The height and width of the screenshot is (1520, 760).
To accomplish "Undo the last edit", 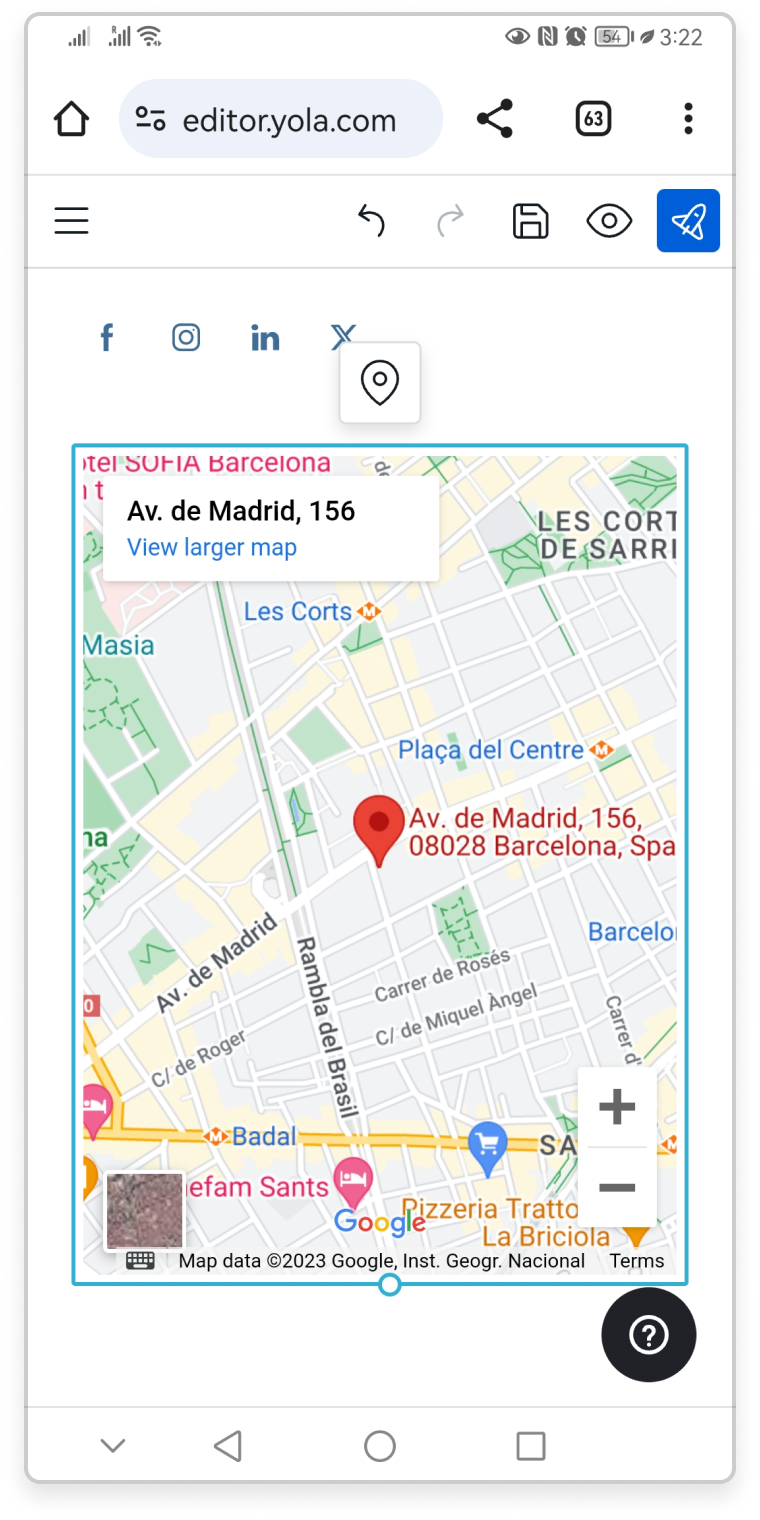I will tap(371, 221).
